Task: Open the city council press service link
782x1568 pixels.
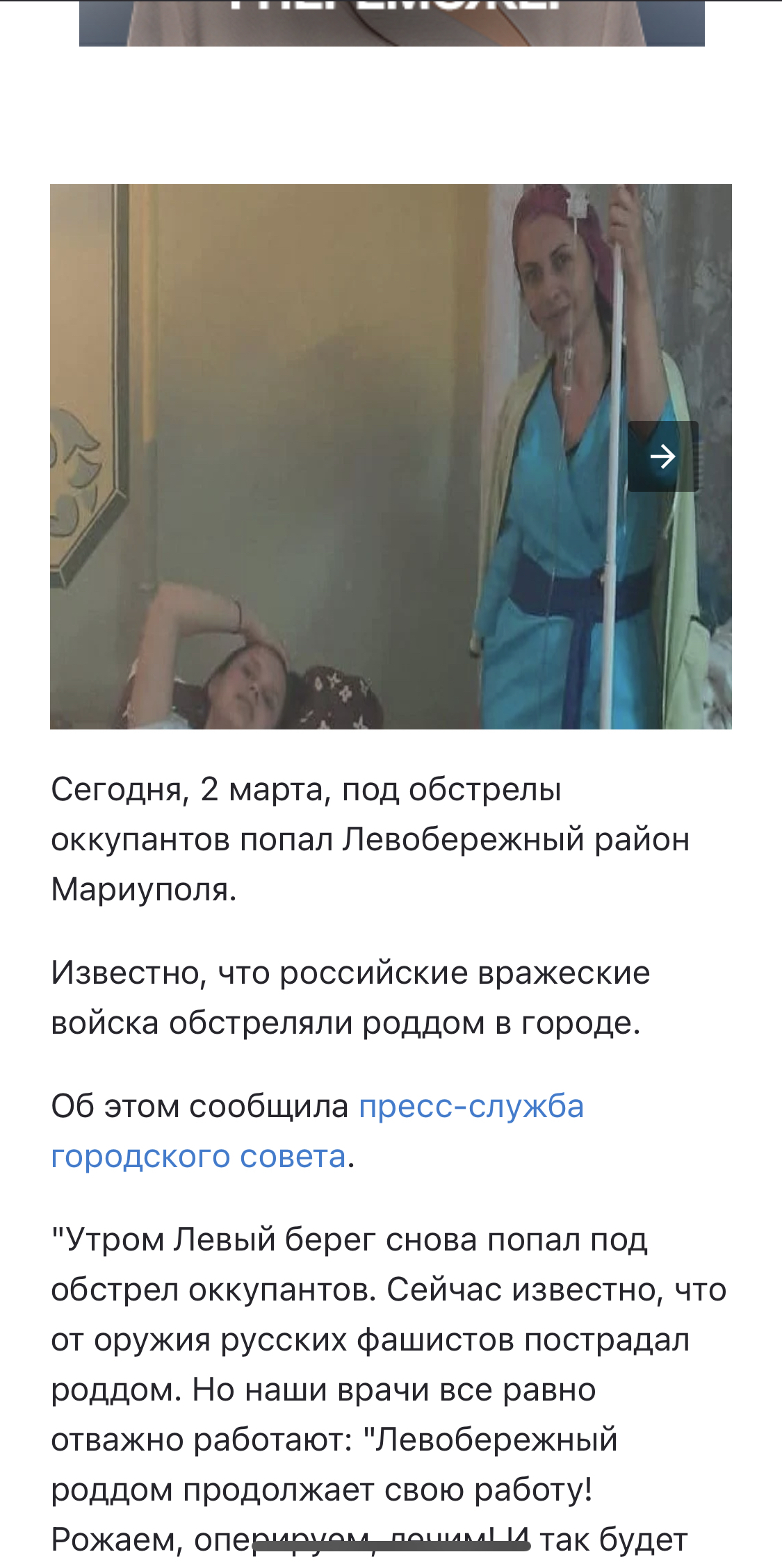Action: (x=318, y=1131)
